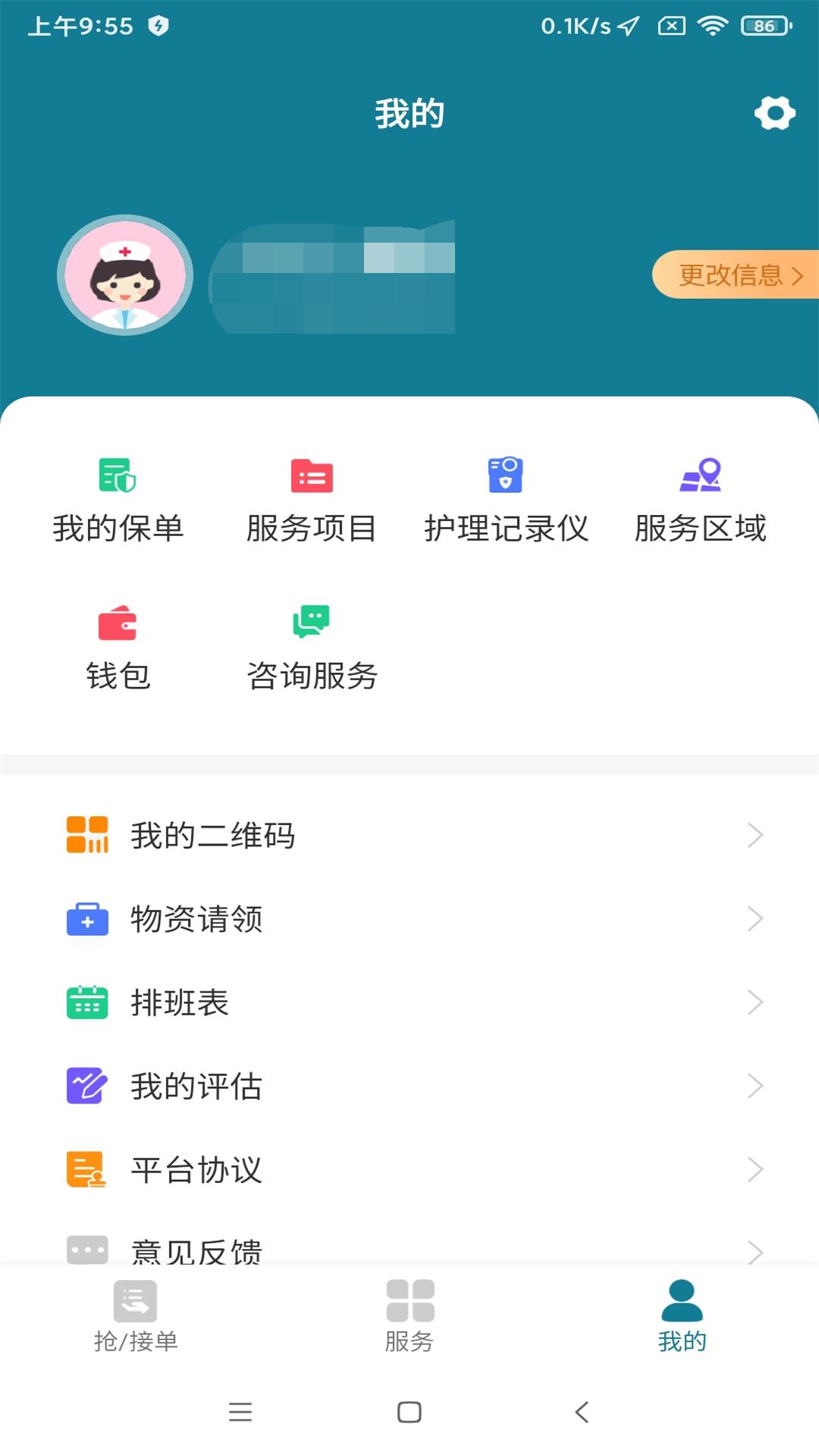Open the 意见反馈 row

[x=409, y=1247]
